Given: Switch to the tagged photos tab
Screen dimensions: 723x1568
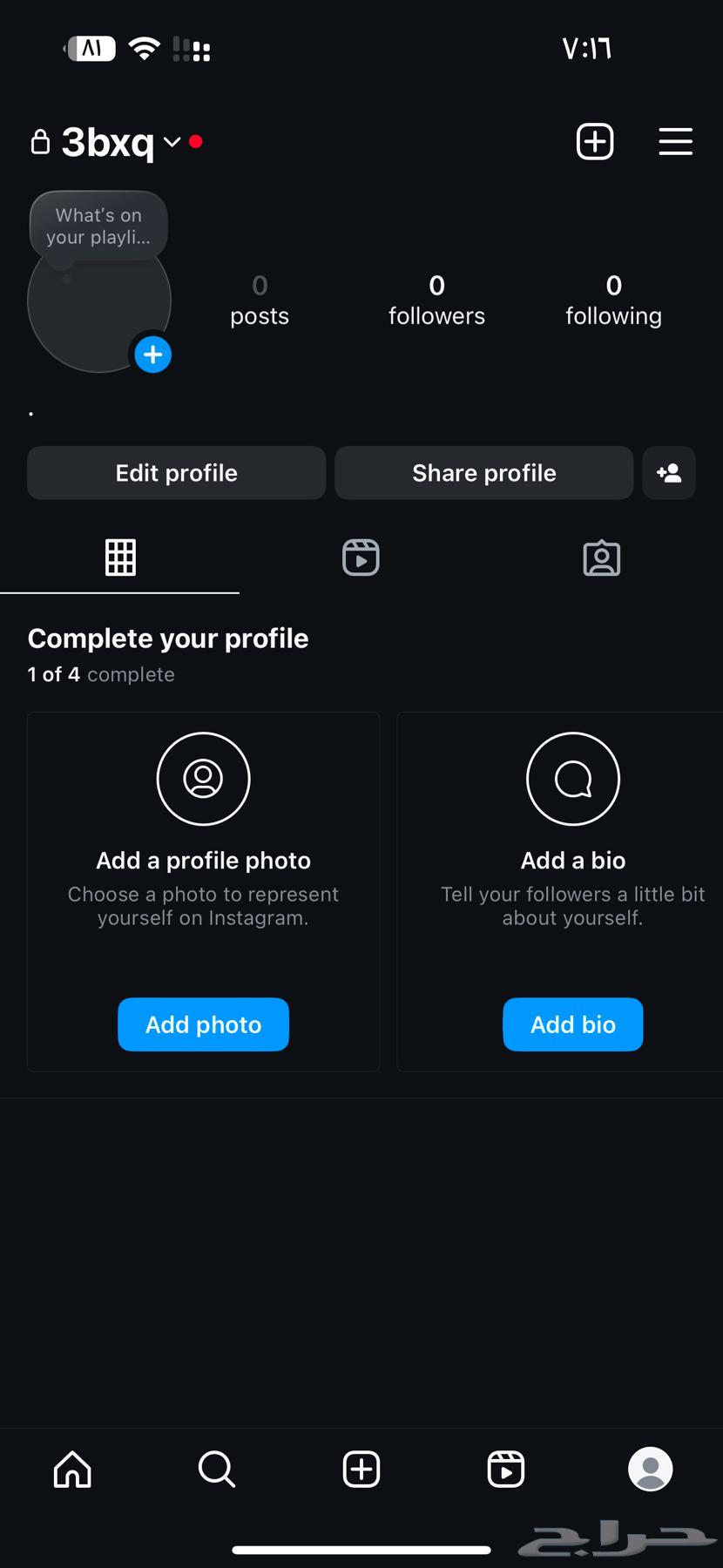Looking at the screenshot, I should tap(601, 558).
